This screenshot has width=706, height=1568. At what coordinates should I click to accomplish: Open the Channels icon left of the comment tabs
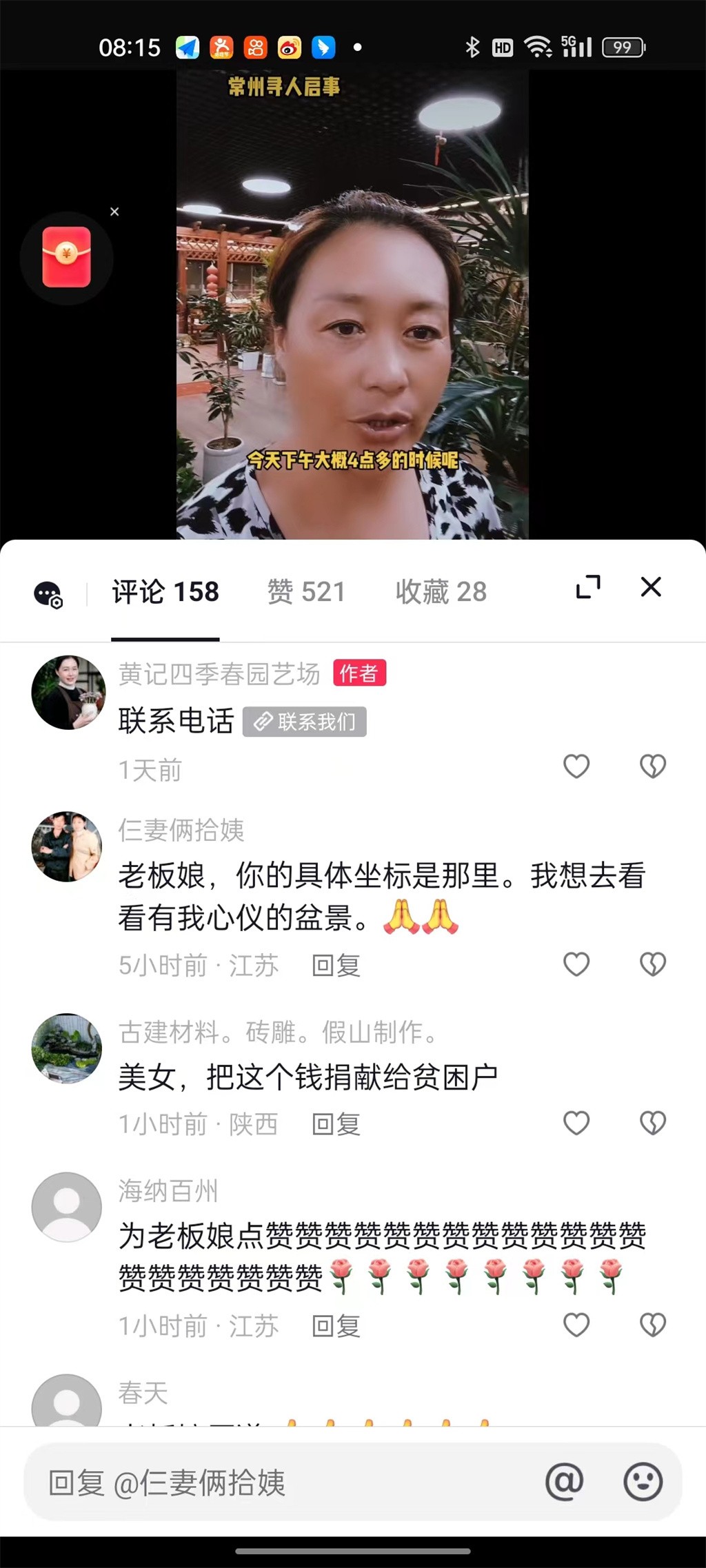(49, 594)
